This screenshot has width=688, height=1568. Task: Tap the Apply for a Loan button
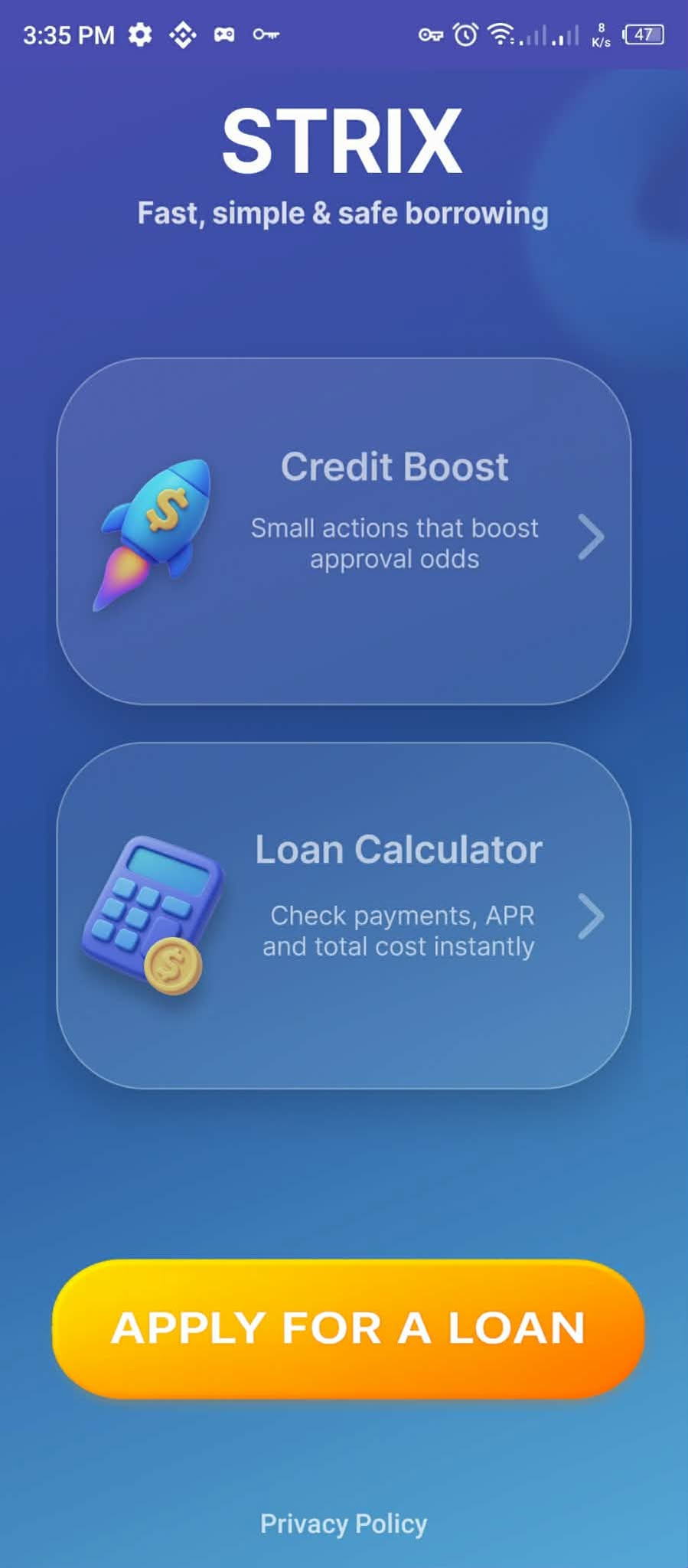point(348,1328)
